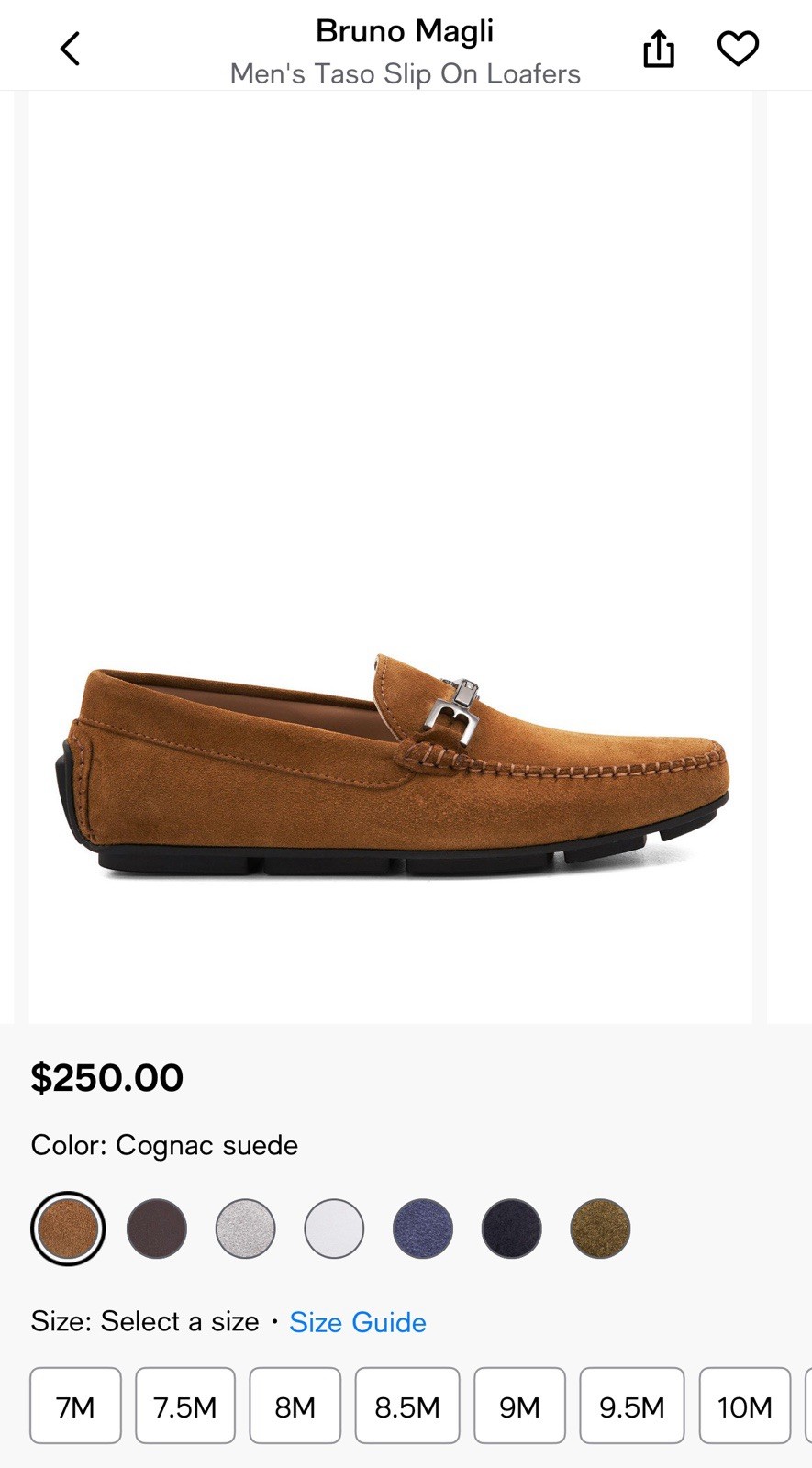Go back to the previous page

70,49
